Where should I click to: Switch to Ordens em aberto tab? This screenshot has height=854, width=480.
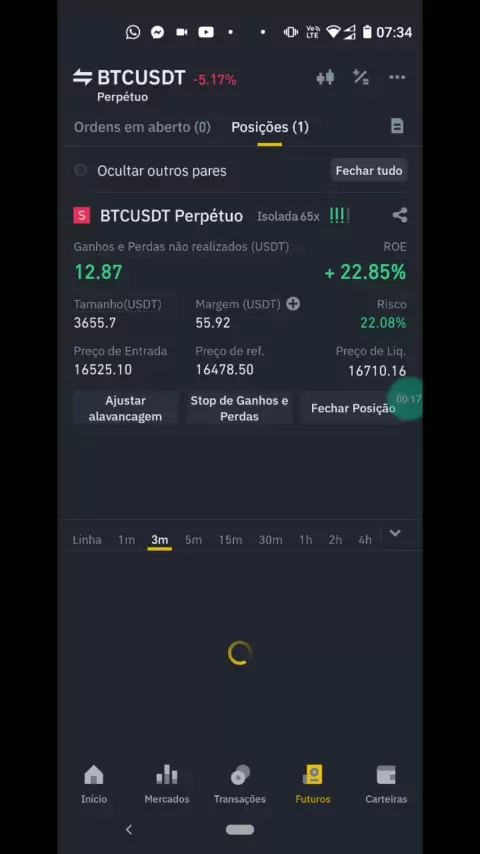(142, 127)
